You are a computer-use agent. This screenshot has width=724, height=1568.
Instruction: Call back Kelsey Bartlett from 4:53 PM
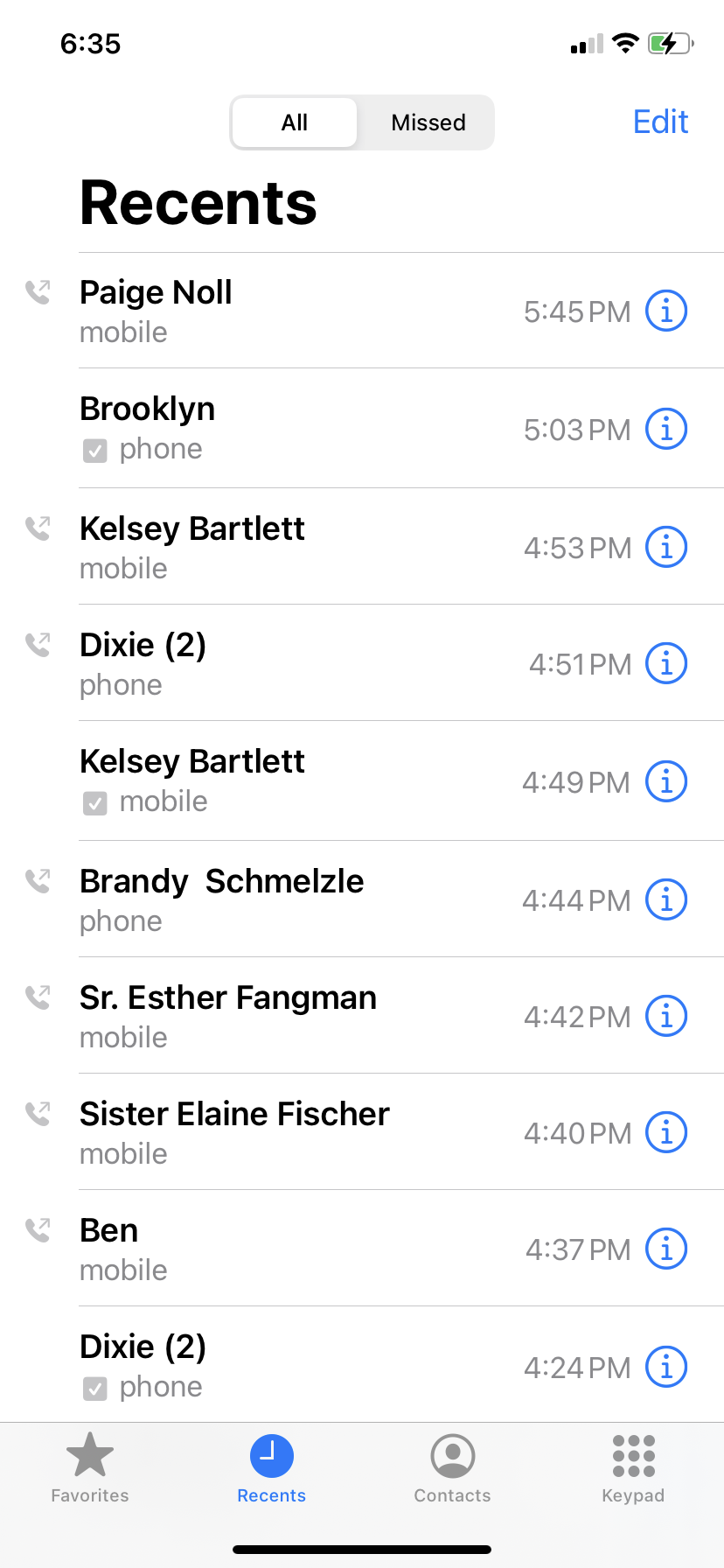[x=192, y=546]
